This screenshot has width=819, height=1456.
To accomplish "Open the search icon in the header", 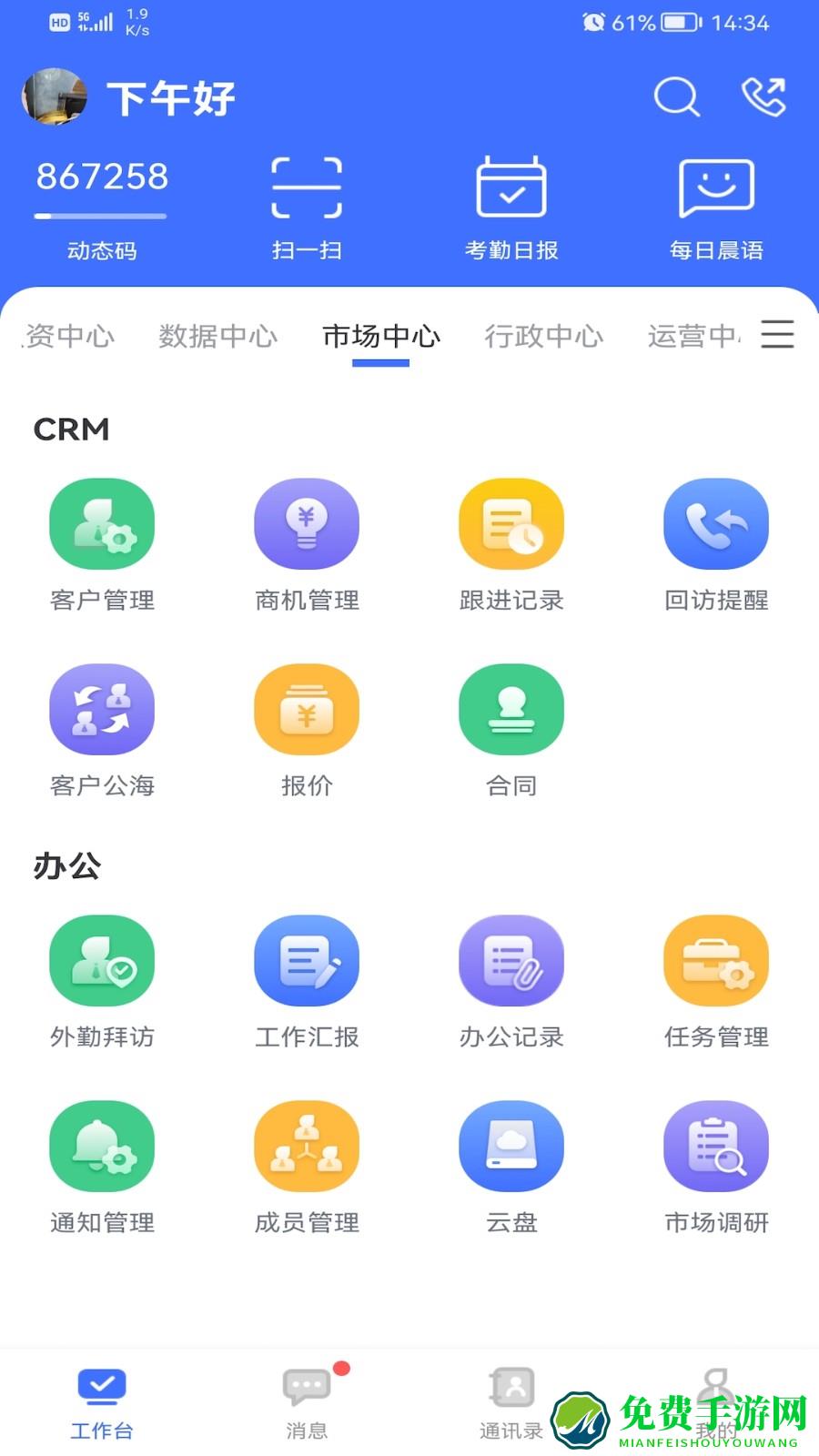I will tap(676, 96).
